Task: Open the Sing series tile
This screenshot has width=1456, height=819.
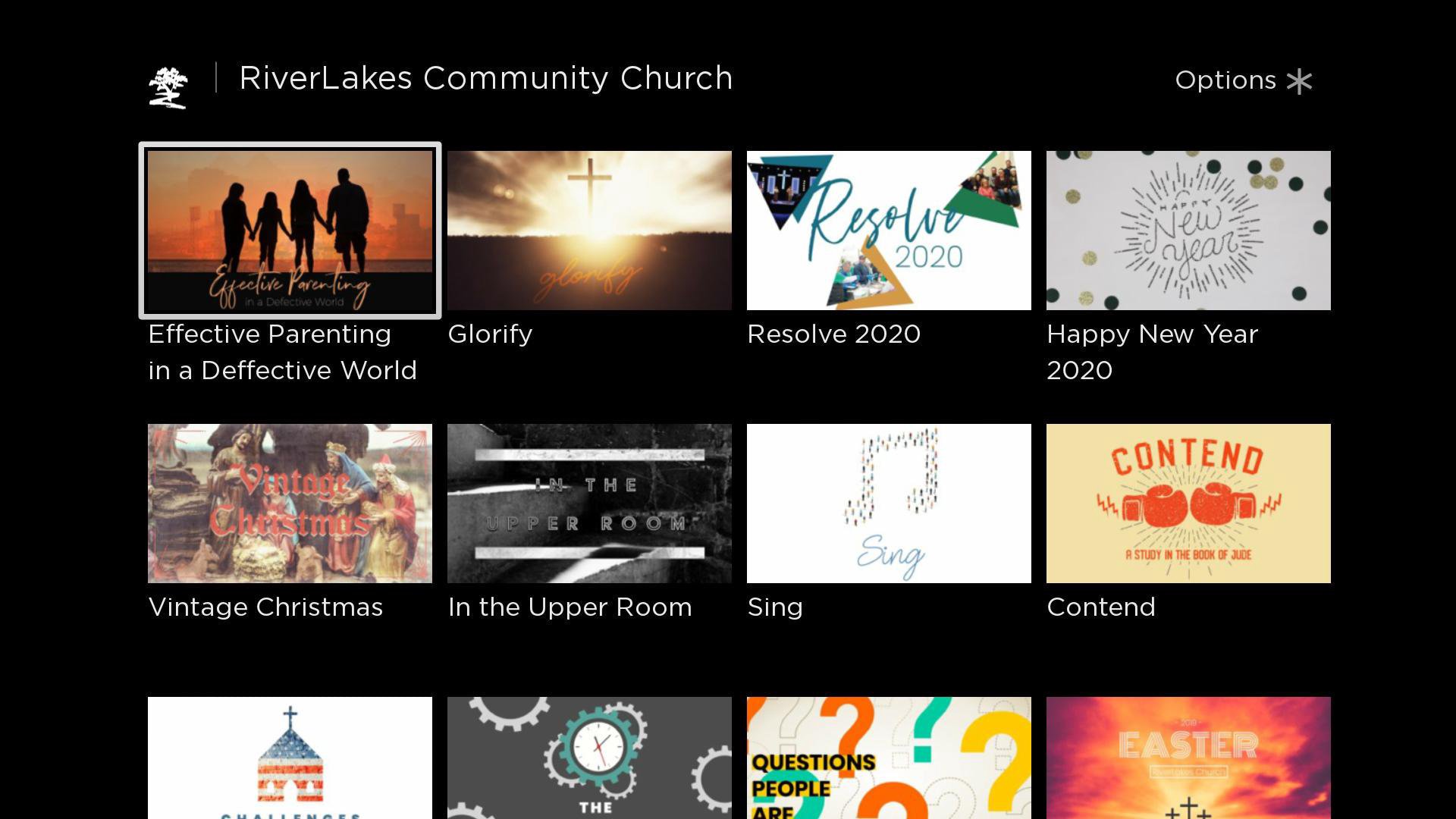Action: pyautogui.click(x=889, y=503)
